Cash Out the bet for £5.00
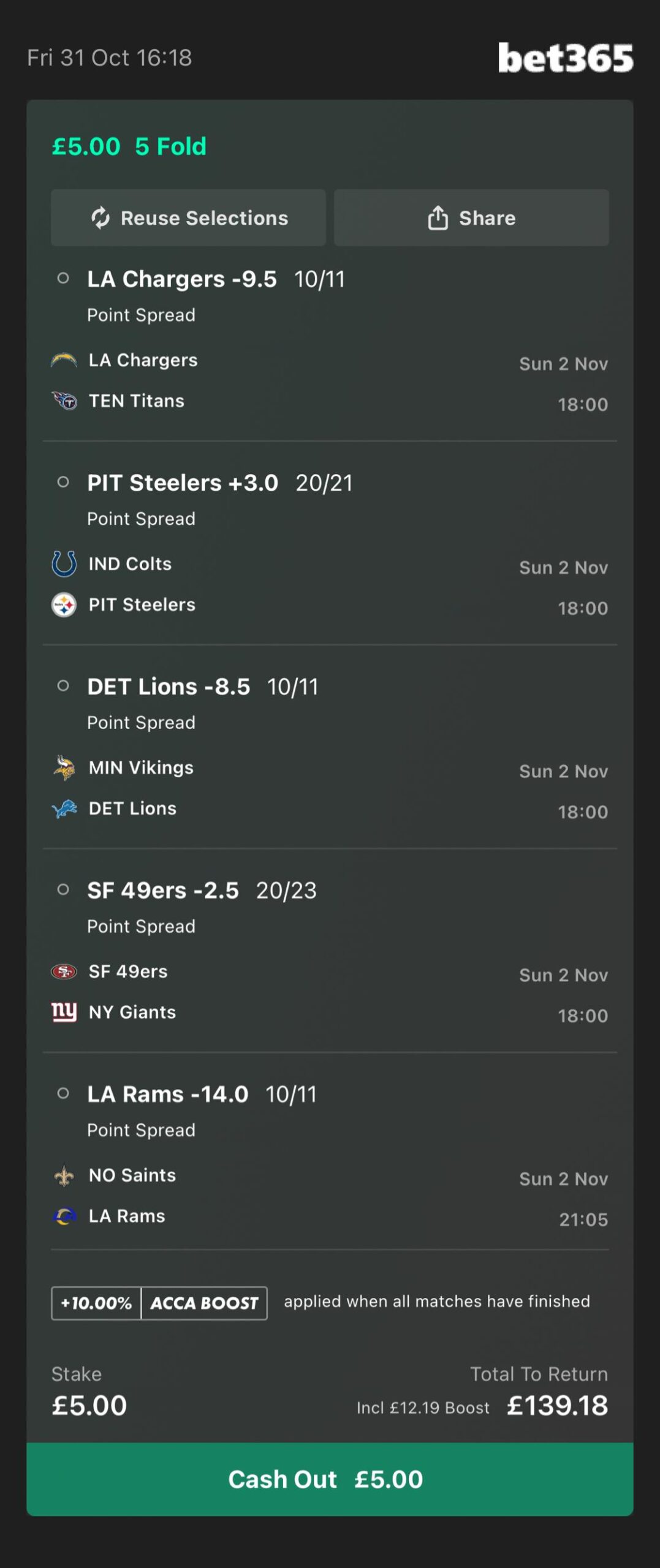The image size is (660, 1568). click(x=330, y=1479)
